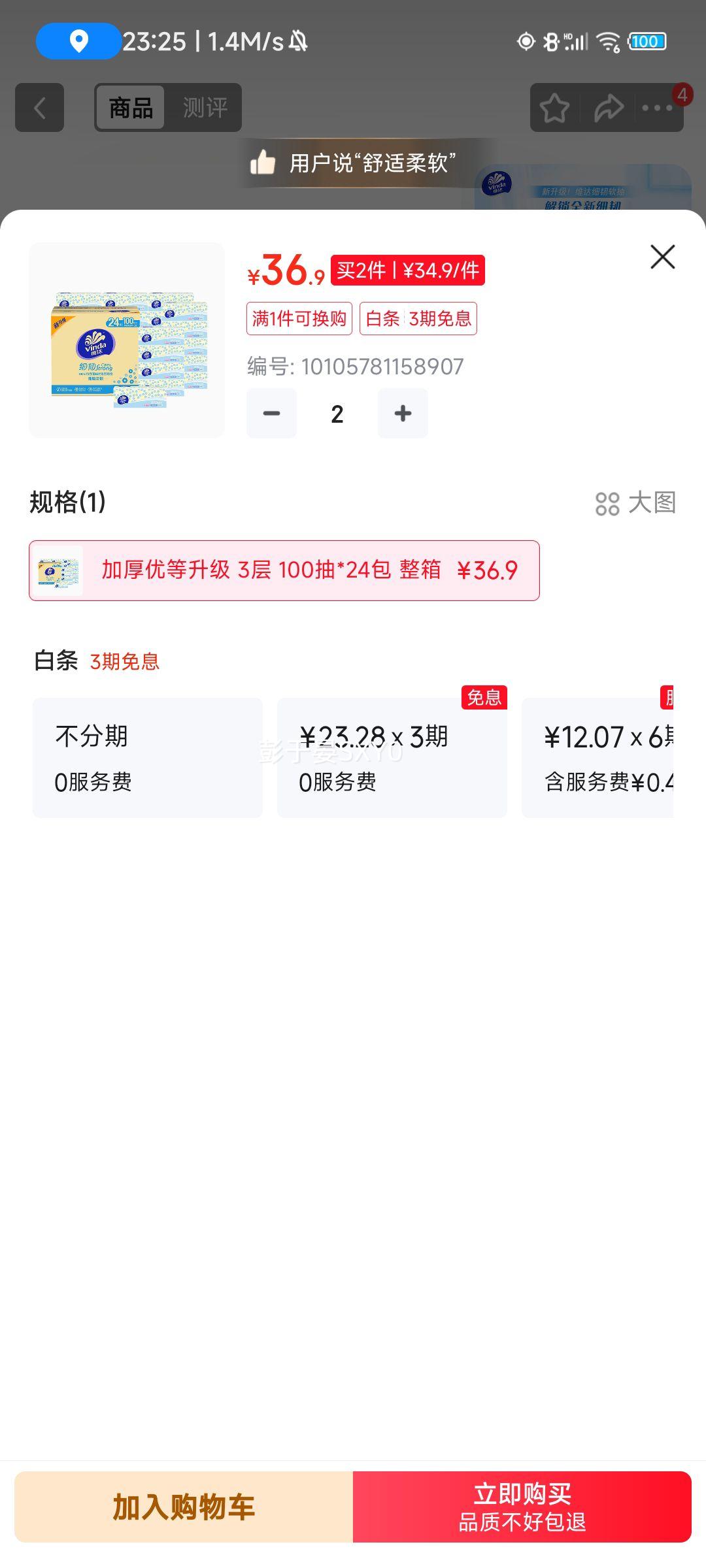The height and width of the screenshot is (1568, 706).
Task: Choose 不分期 payment option
Action: click(x=148, y=757)
